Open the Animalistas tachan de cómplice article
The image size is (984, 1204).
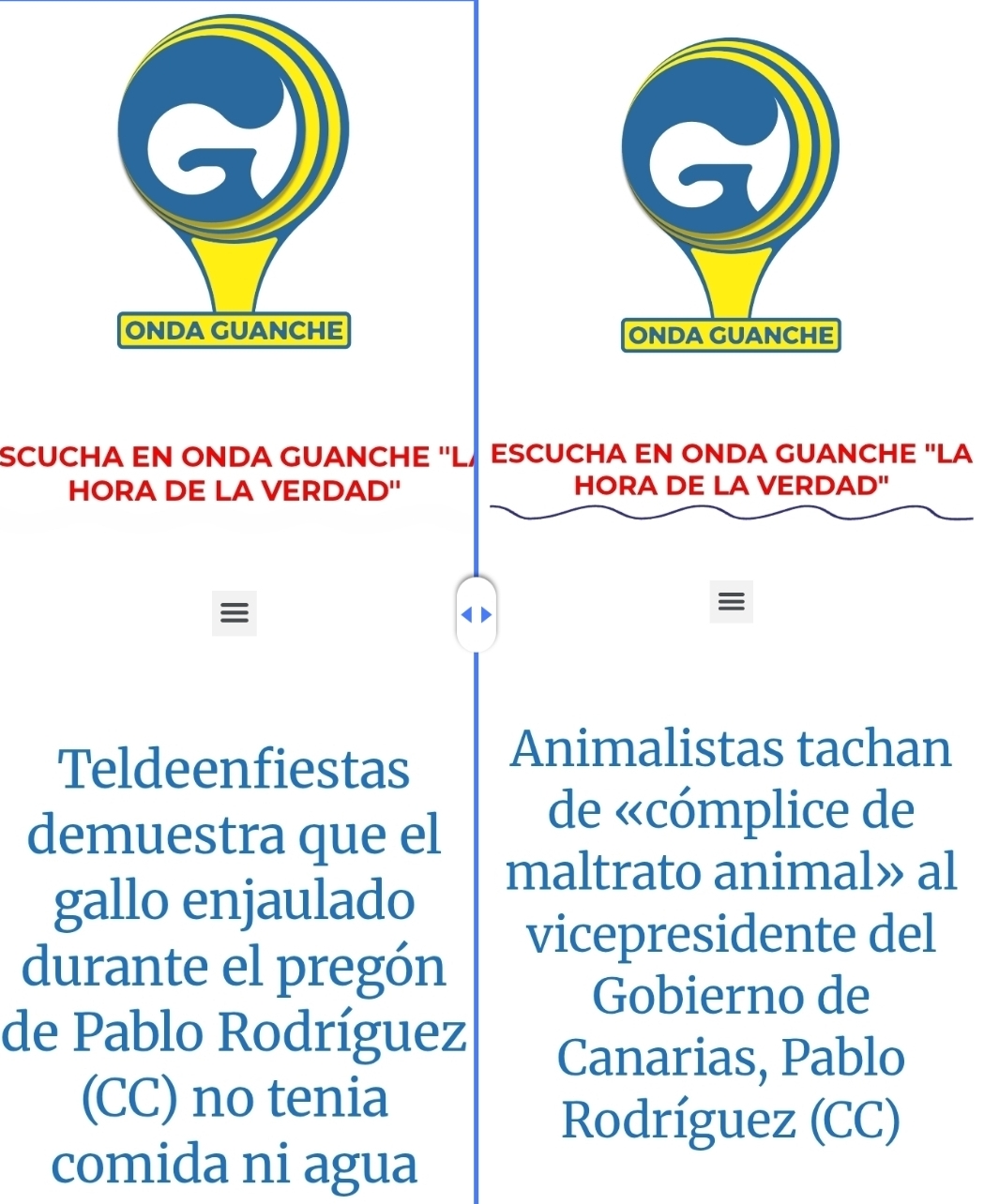point(732,933)
